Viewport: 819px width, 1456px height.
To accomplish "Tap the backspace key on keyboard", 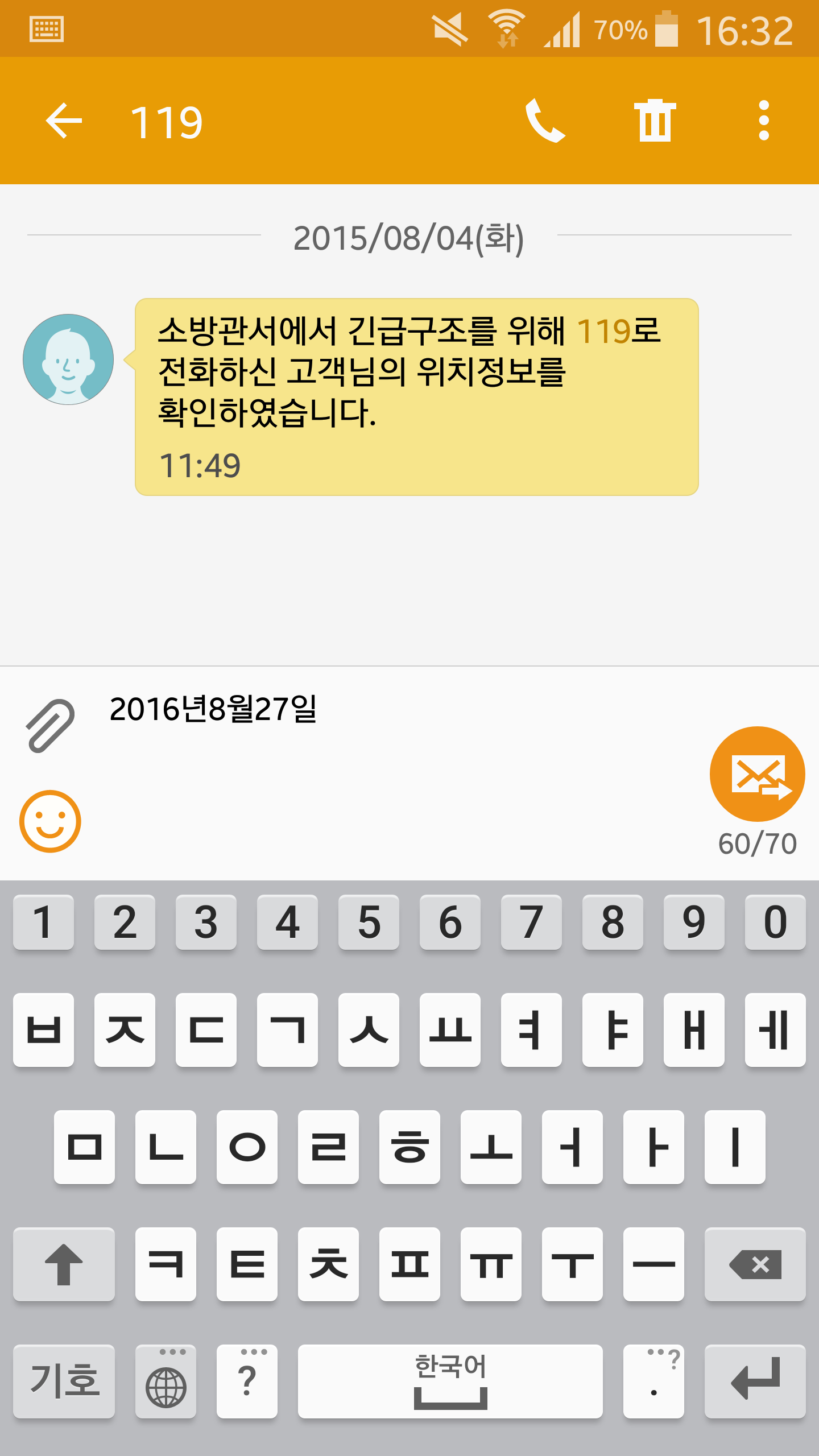I will click(x=755, y=1264).
